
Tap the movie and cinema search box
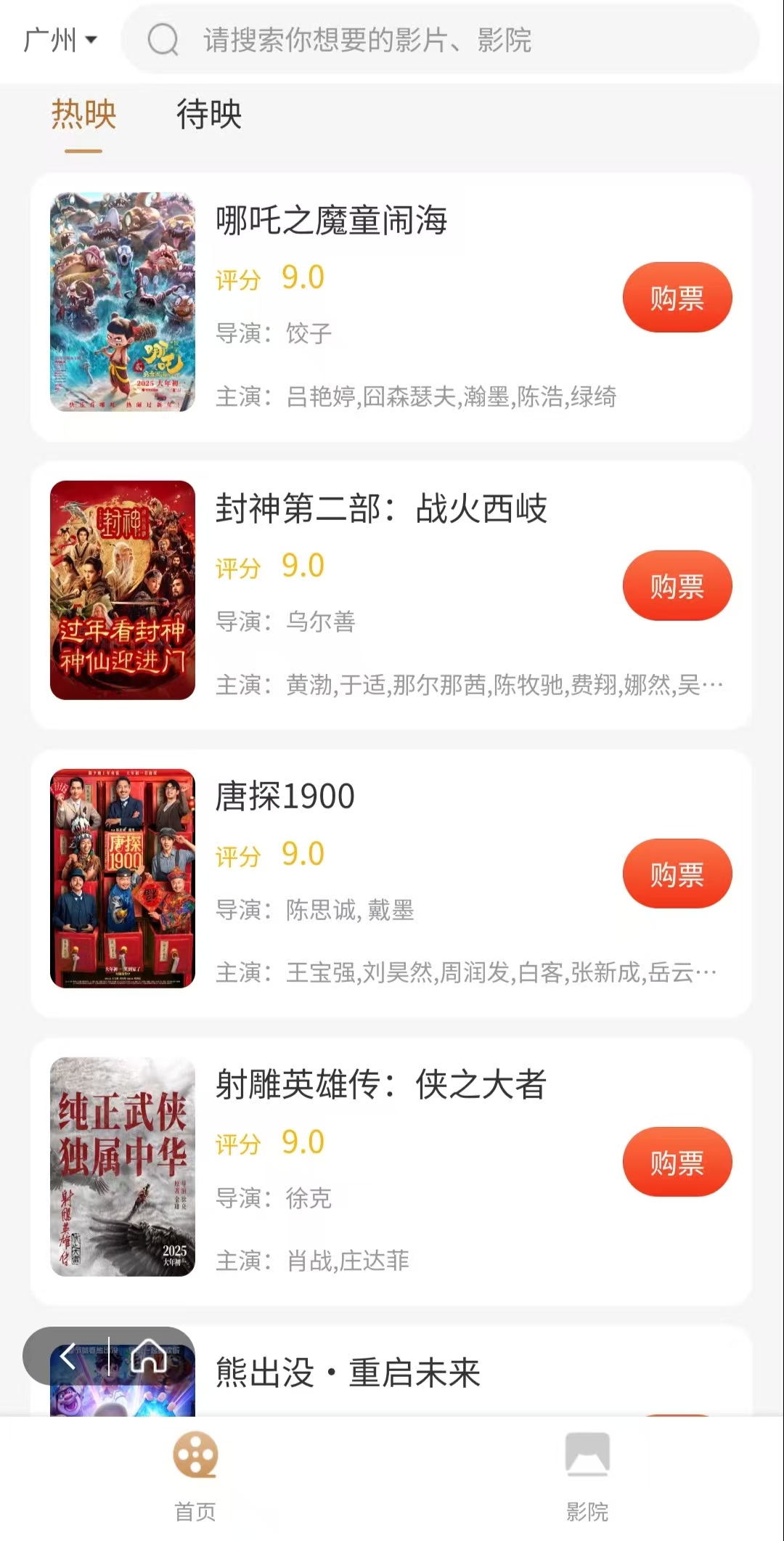(440, 39)
